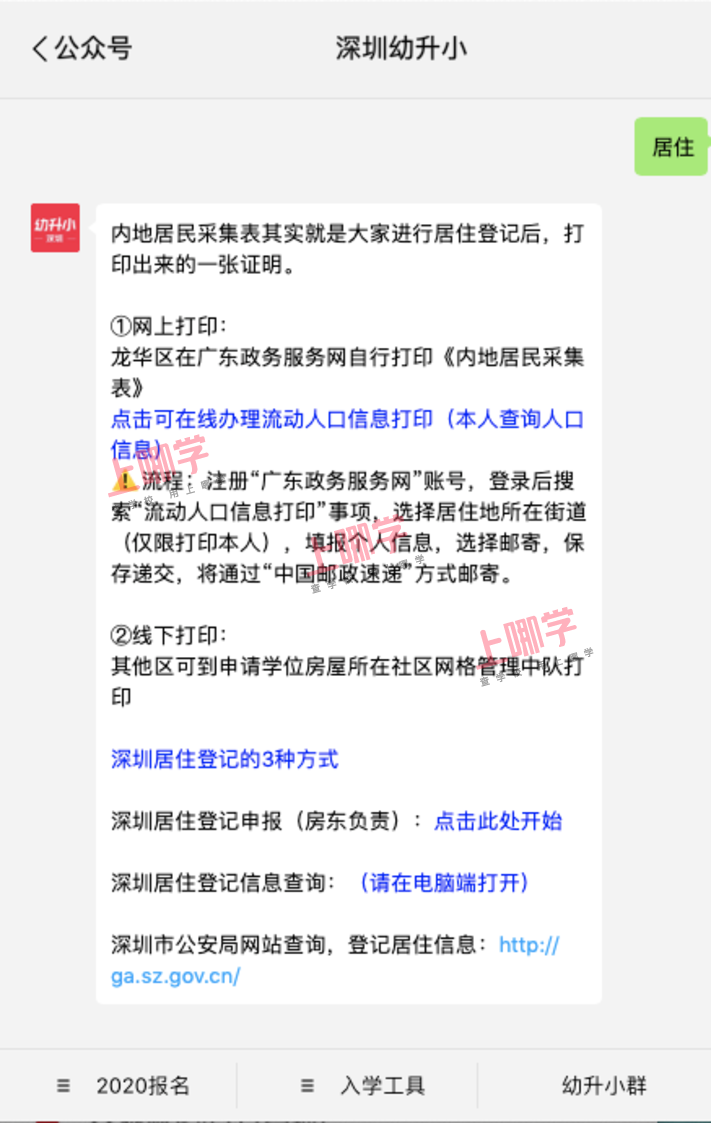Open 深圳幼升小 account avatar

pos(55,228)
